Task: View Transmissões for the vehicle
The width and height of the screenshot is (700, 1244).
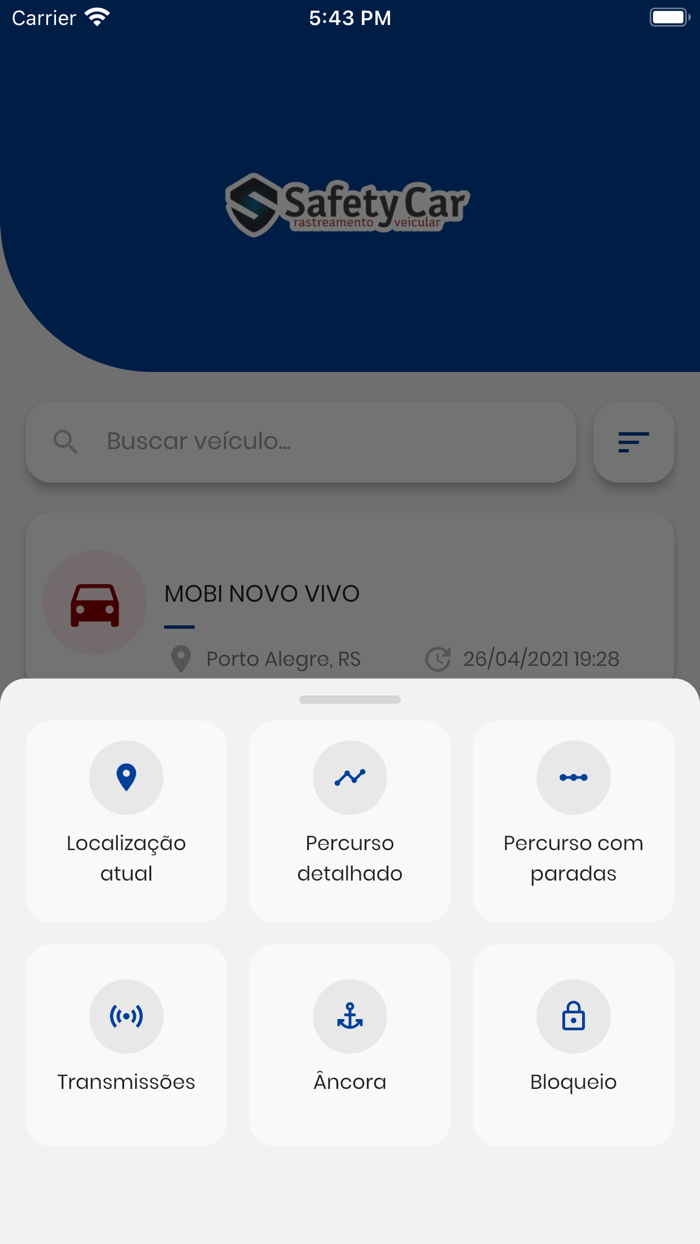Action: point(126,1044)
